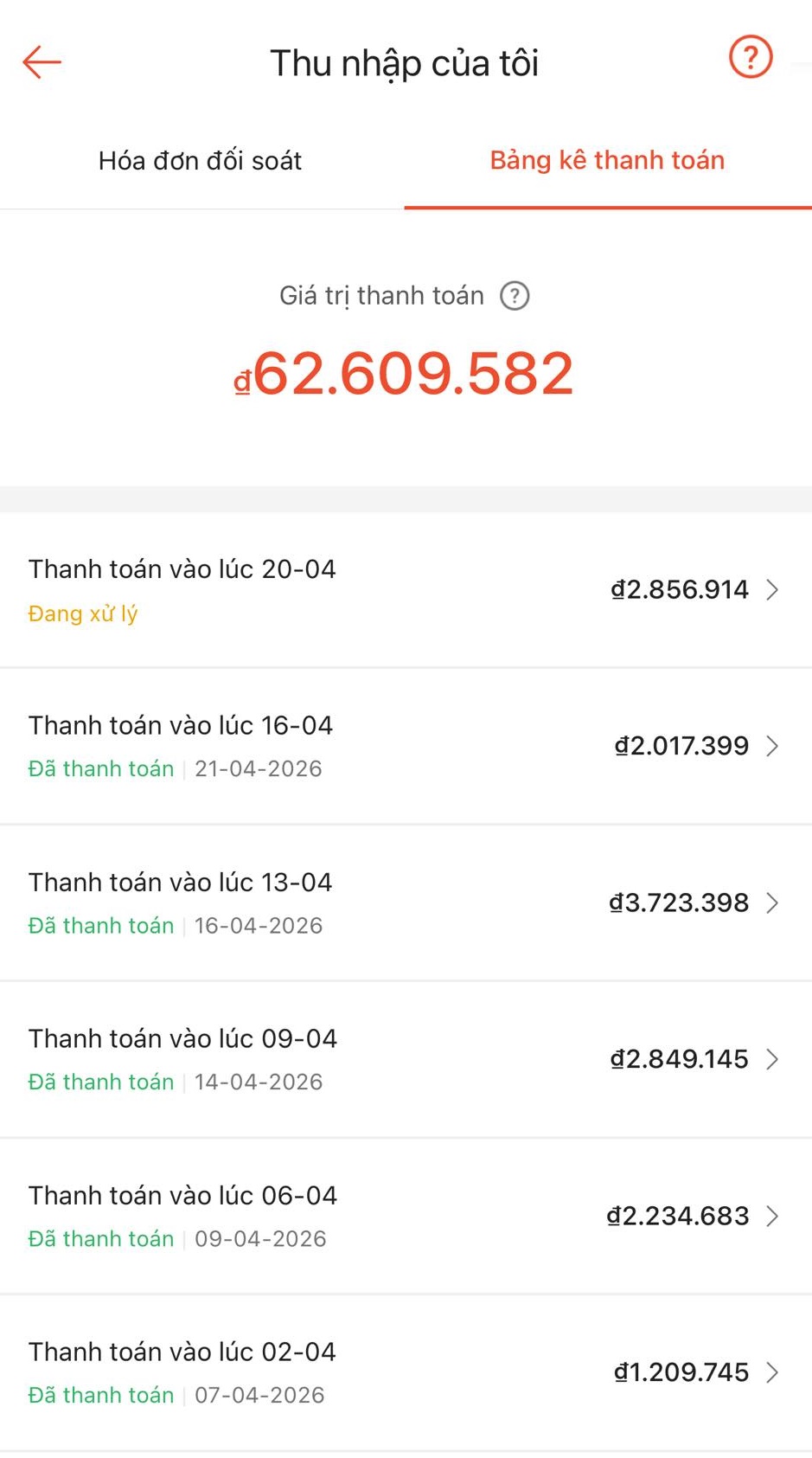
Task: Click the đ2.849.145 amount on the 09-04 row
Action: (x=680, y=1059)
